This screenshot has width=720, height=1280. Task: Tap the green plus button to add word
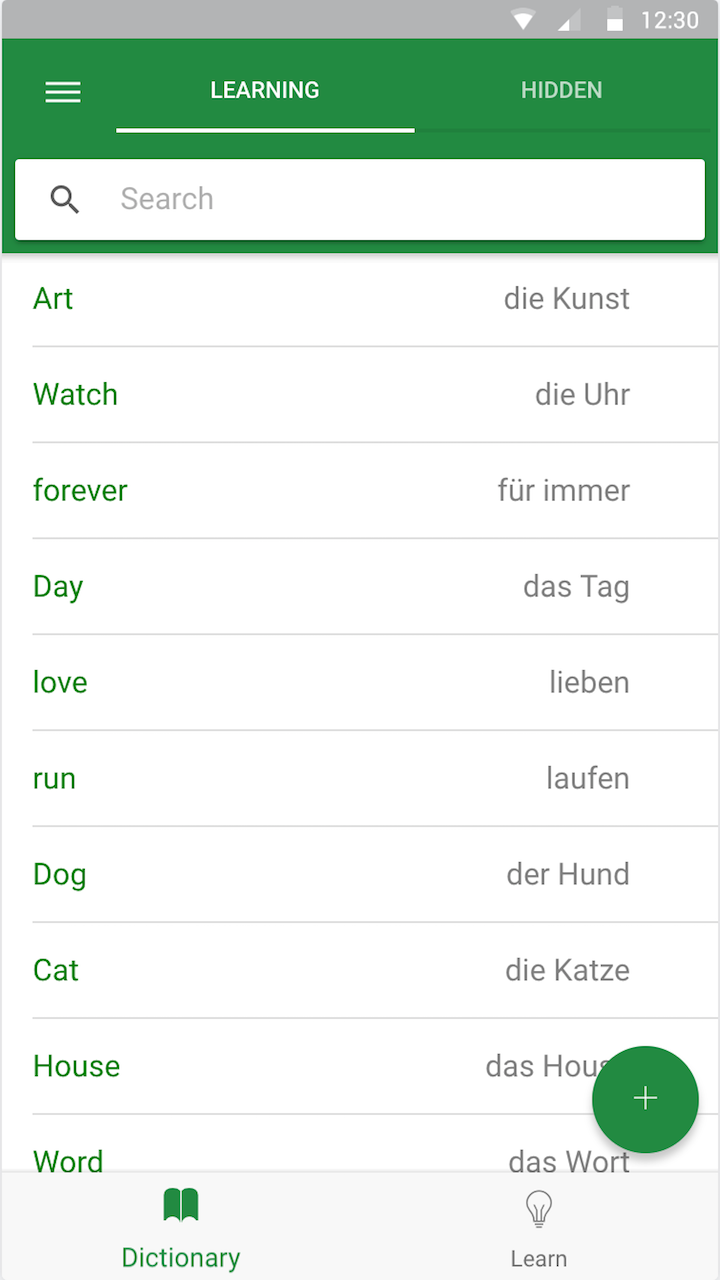pyautogui.click(x=645, y=1098)
